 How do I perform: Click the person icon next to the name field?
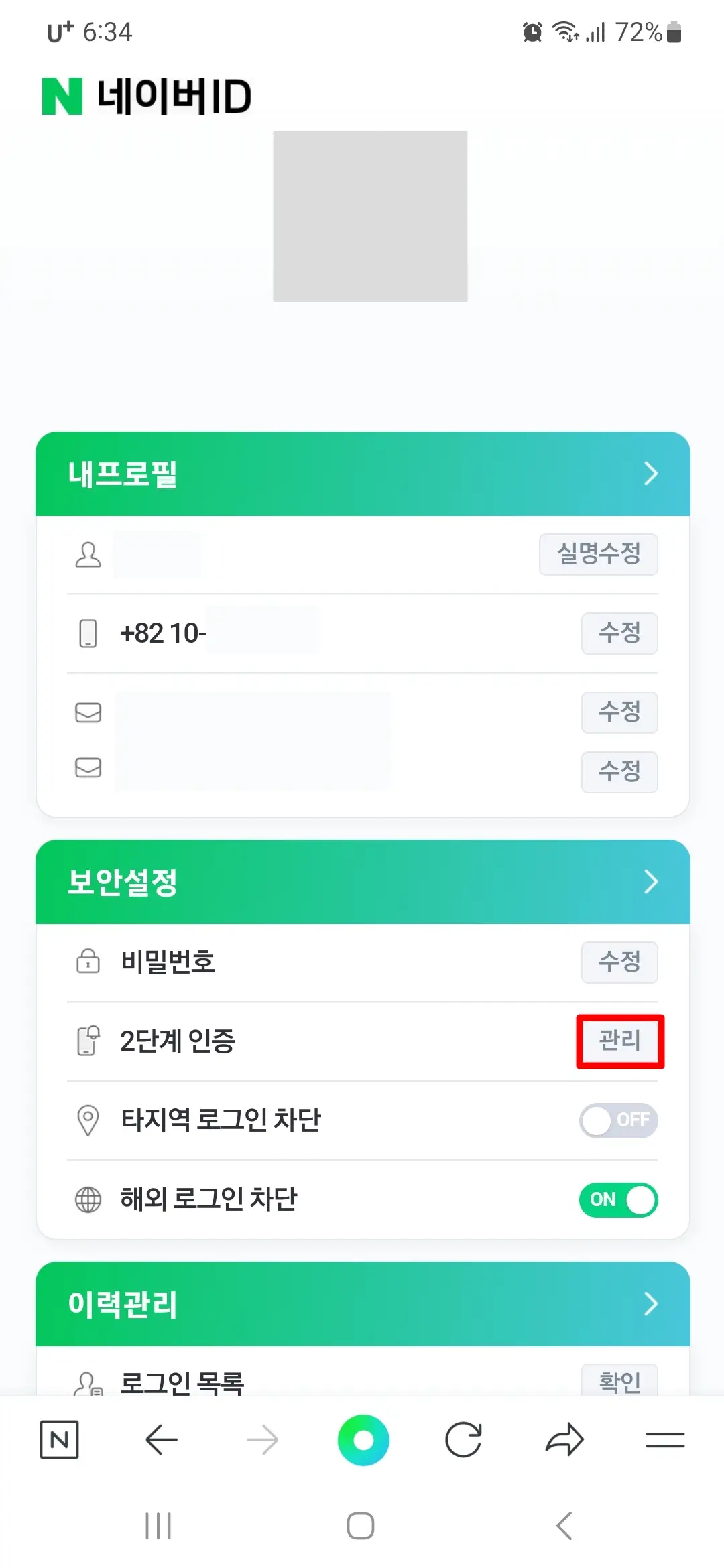88,554
